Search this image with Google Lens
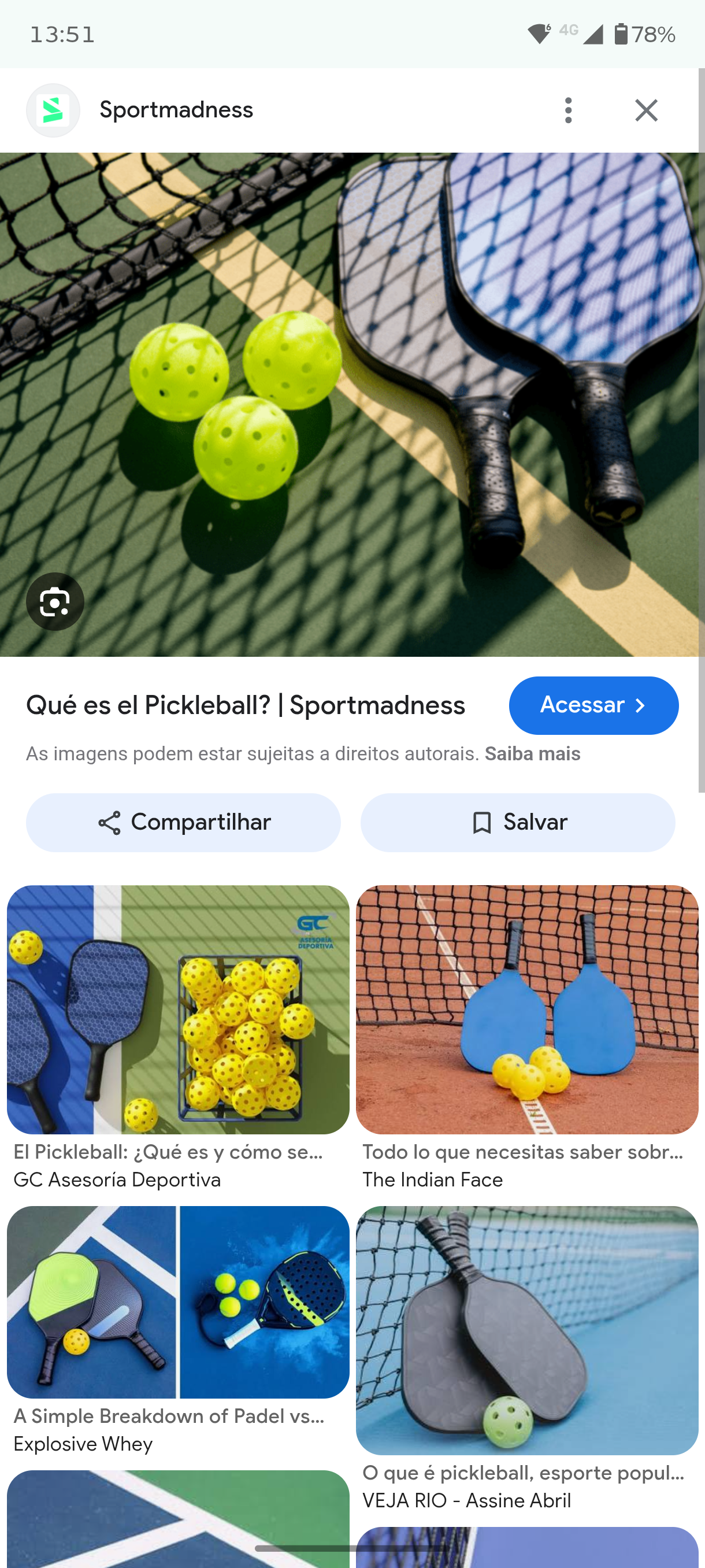The image size is (705, 1568). [x=55, y=601]
